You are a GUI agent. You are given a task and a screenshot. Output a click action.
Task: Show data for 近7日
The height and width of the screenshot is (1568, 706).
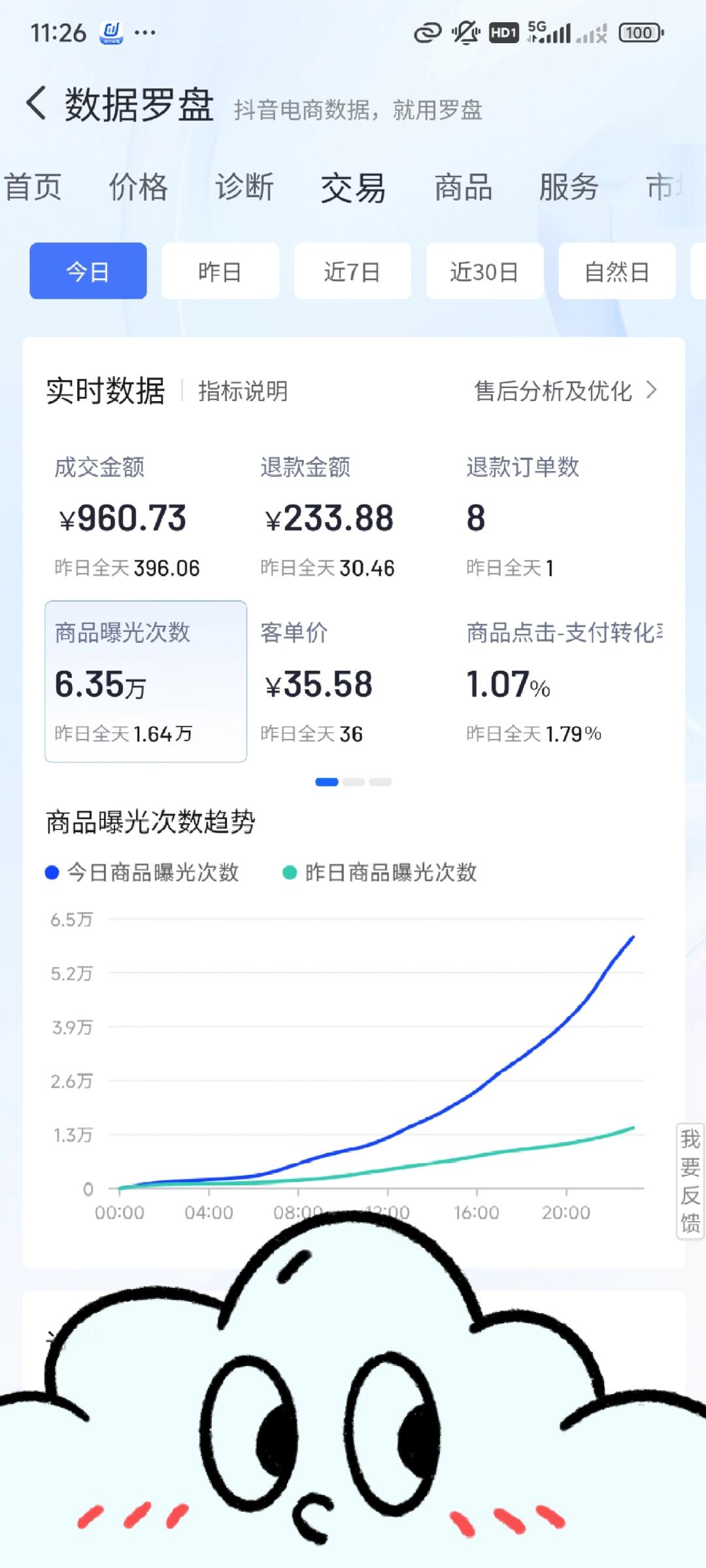pos(352,271)
